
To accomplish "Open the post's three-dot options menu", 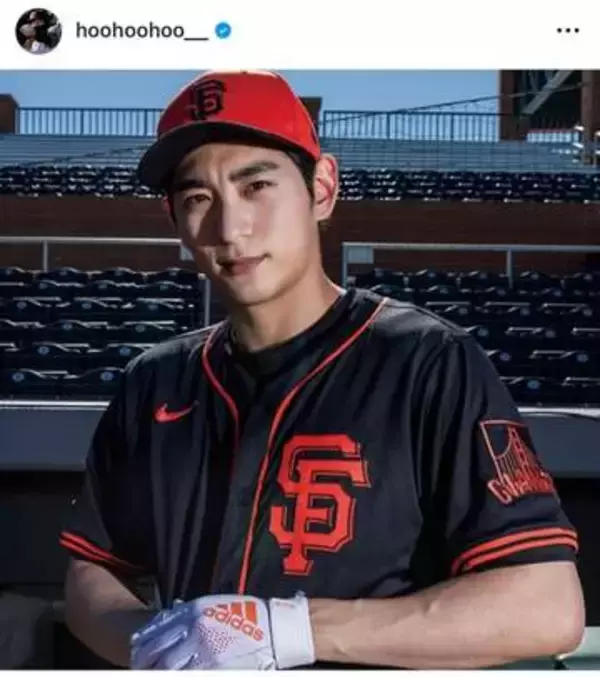I will [x=567, y=31].
